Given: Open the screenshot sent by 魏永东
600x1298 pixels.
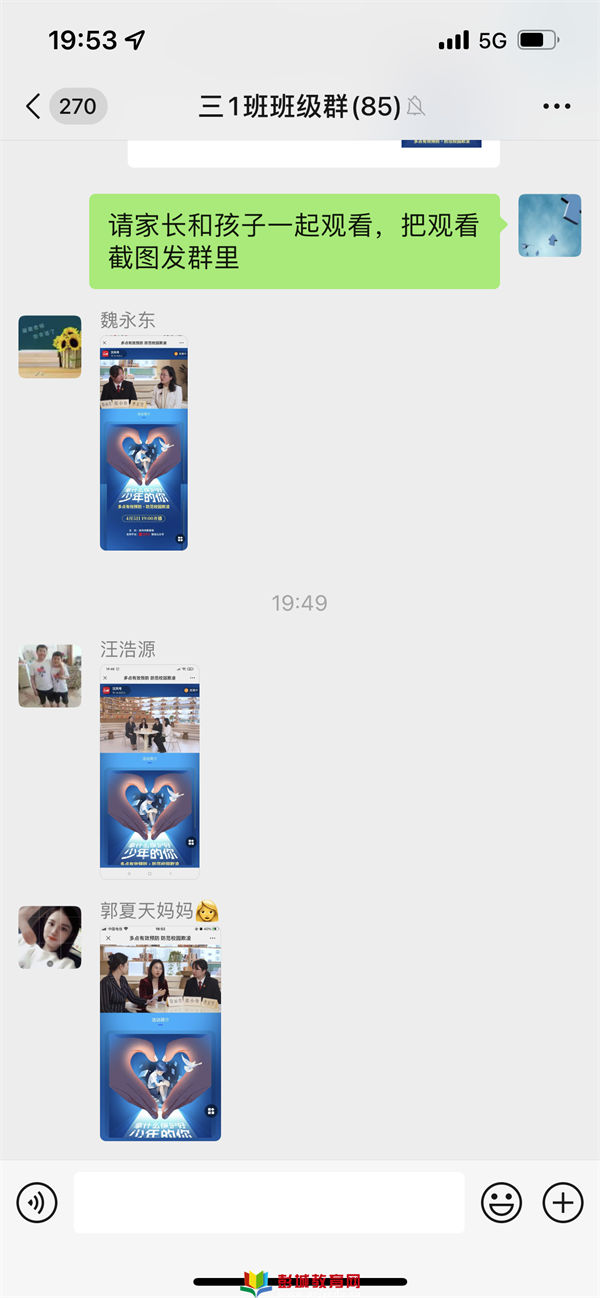Looking at the screenshot, I should [144, 443].
